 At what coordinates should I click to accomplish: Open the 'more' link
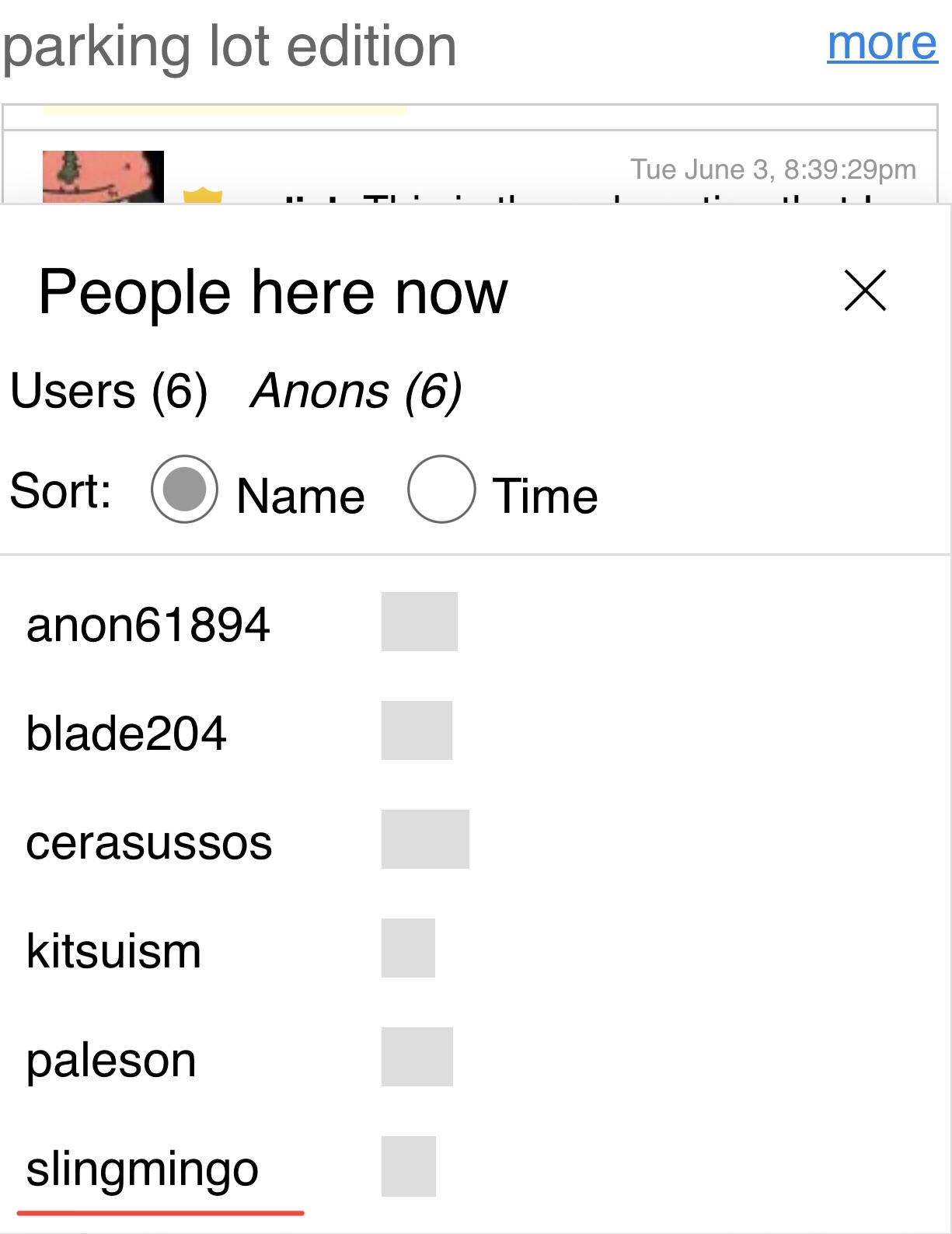point(882,44)
